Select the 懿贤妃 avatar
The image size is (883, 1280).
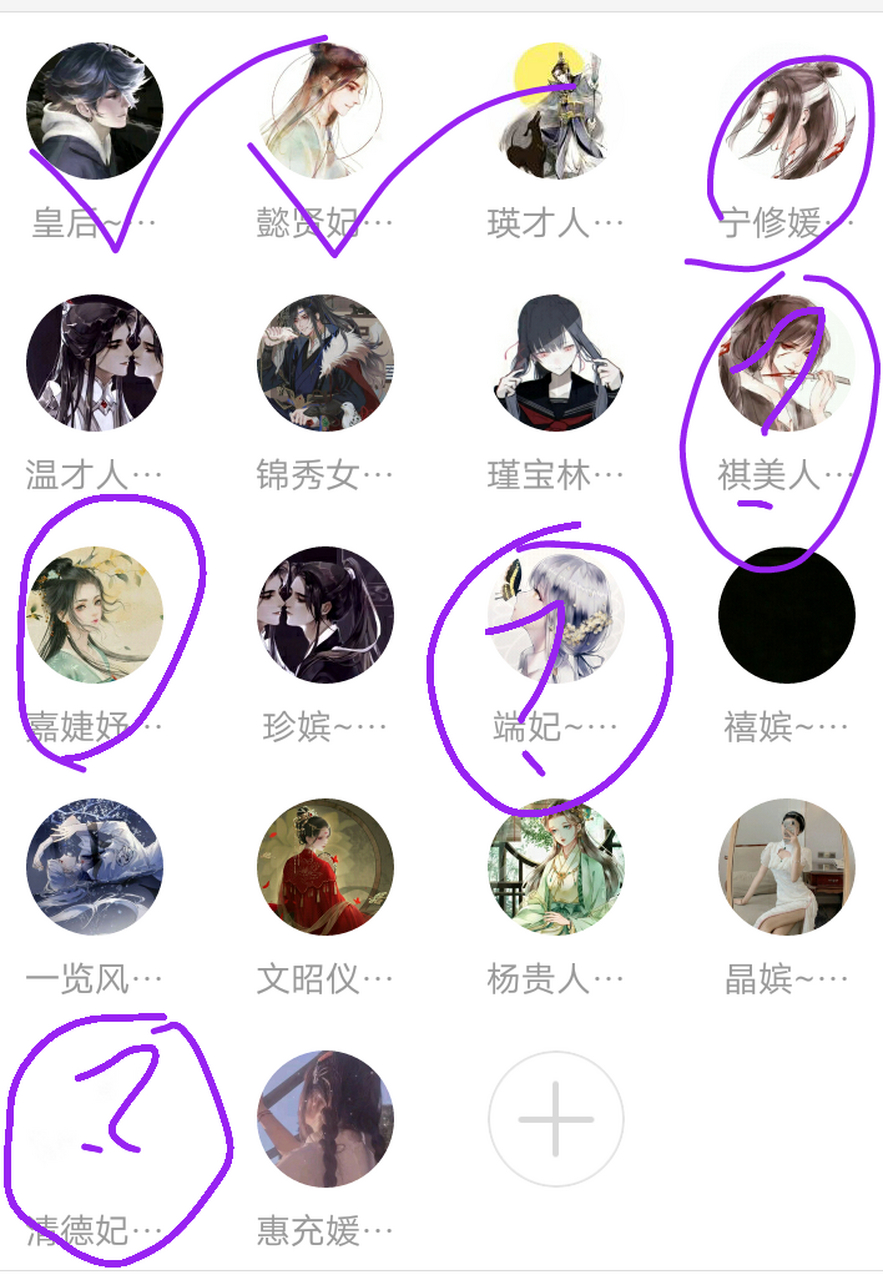pos(325,110)
